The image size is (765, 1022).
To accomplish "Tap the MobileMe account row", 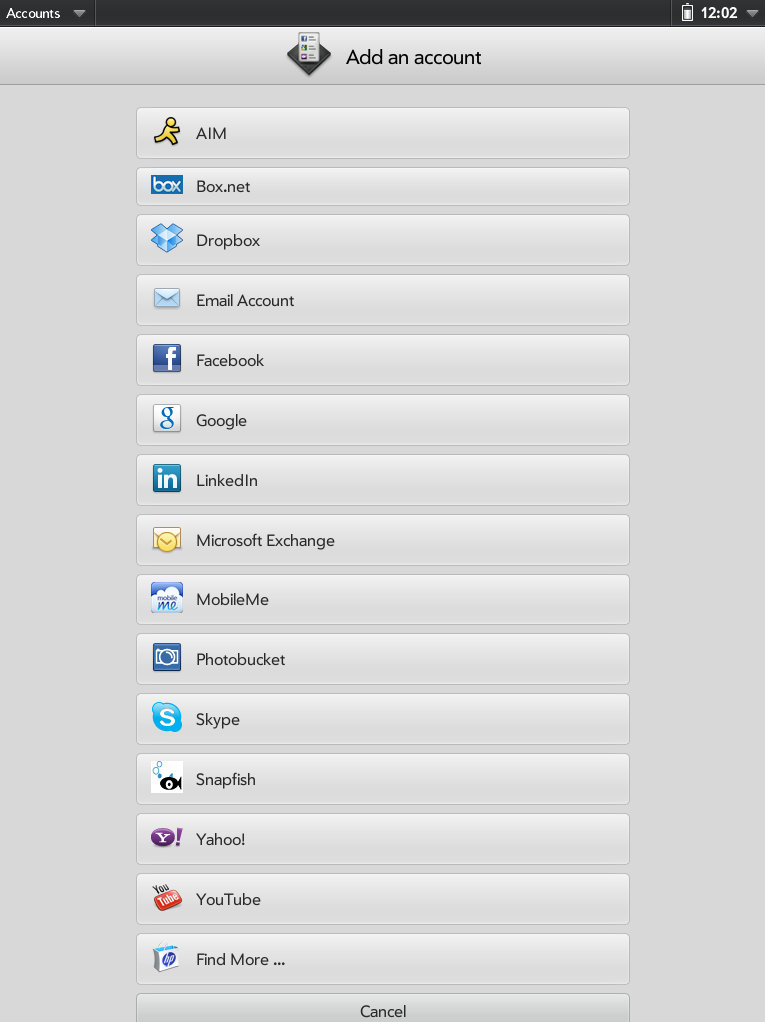I will pos(382,600).
